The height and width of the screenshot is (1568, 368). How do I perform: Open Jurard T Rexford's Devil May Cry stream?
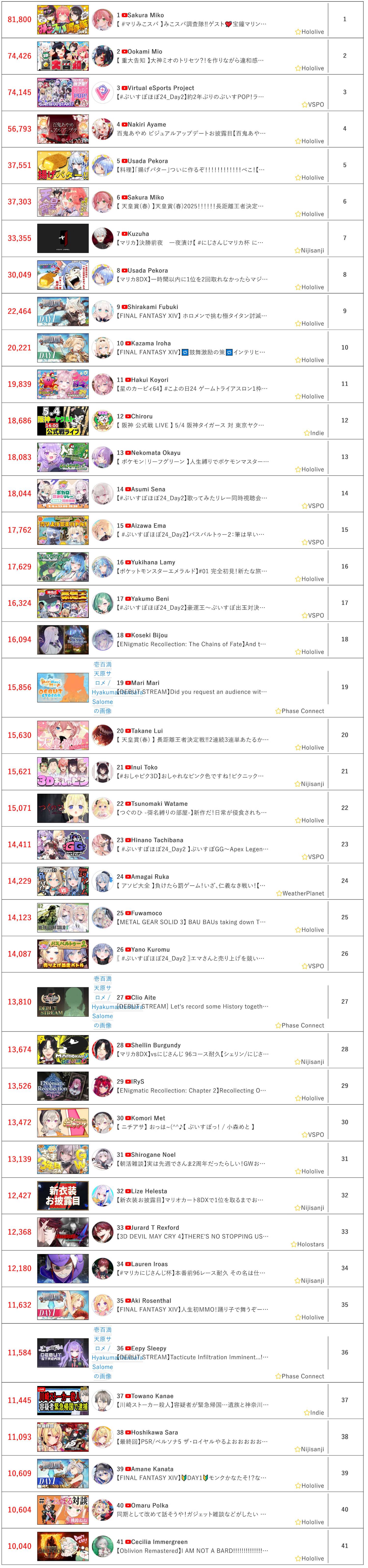coord(190,1236)
